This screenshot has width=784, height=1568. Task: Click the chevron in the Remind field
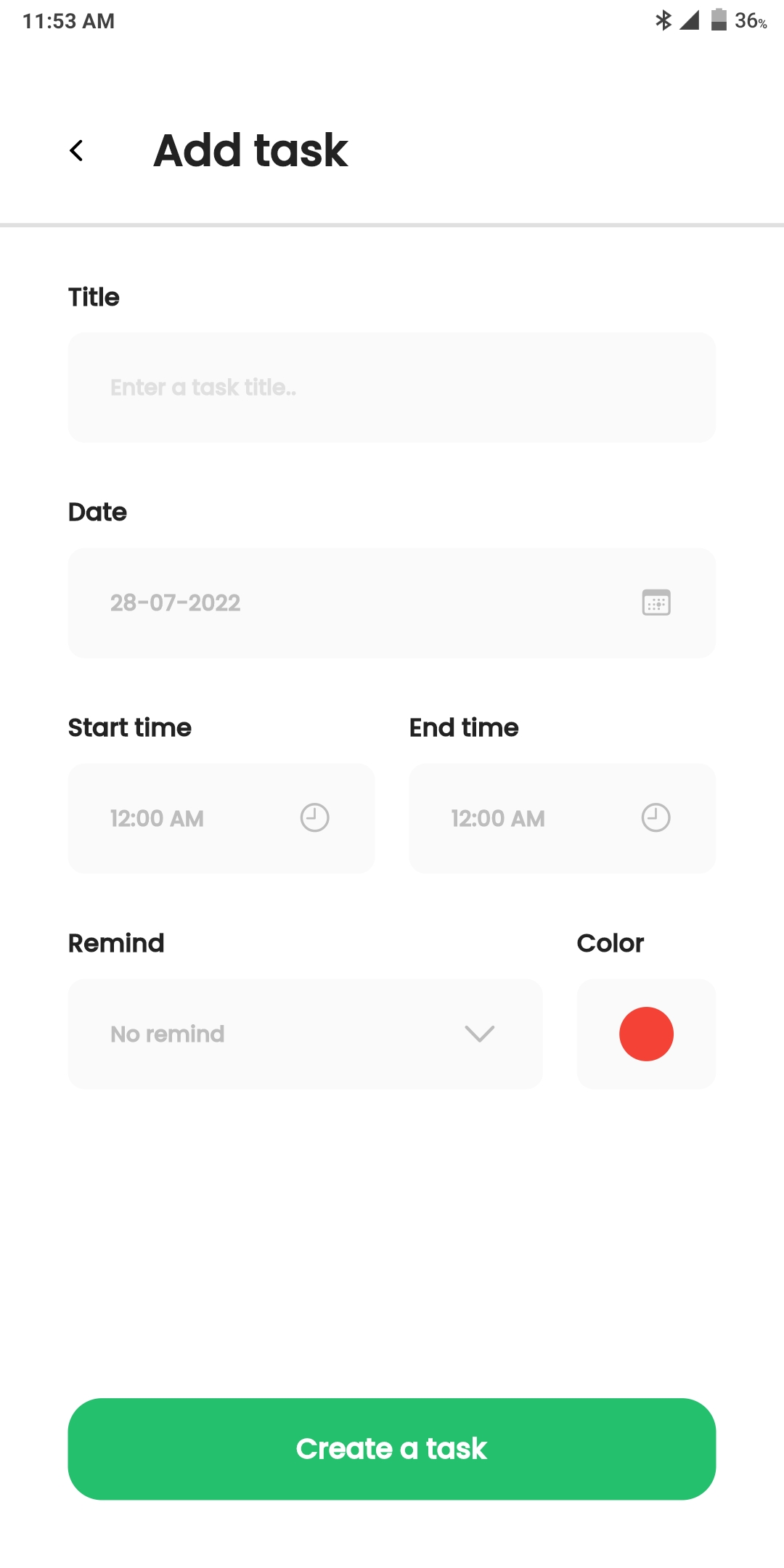pos(478,1034)
